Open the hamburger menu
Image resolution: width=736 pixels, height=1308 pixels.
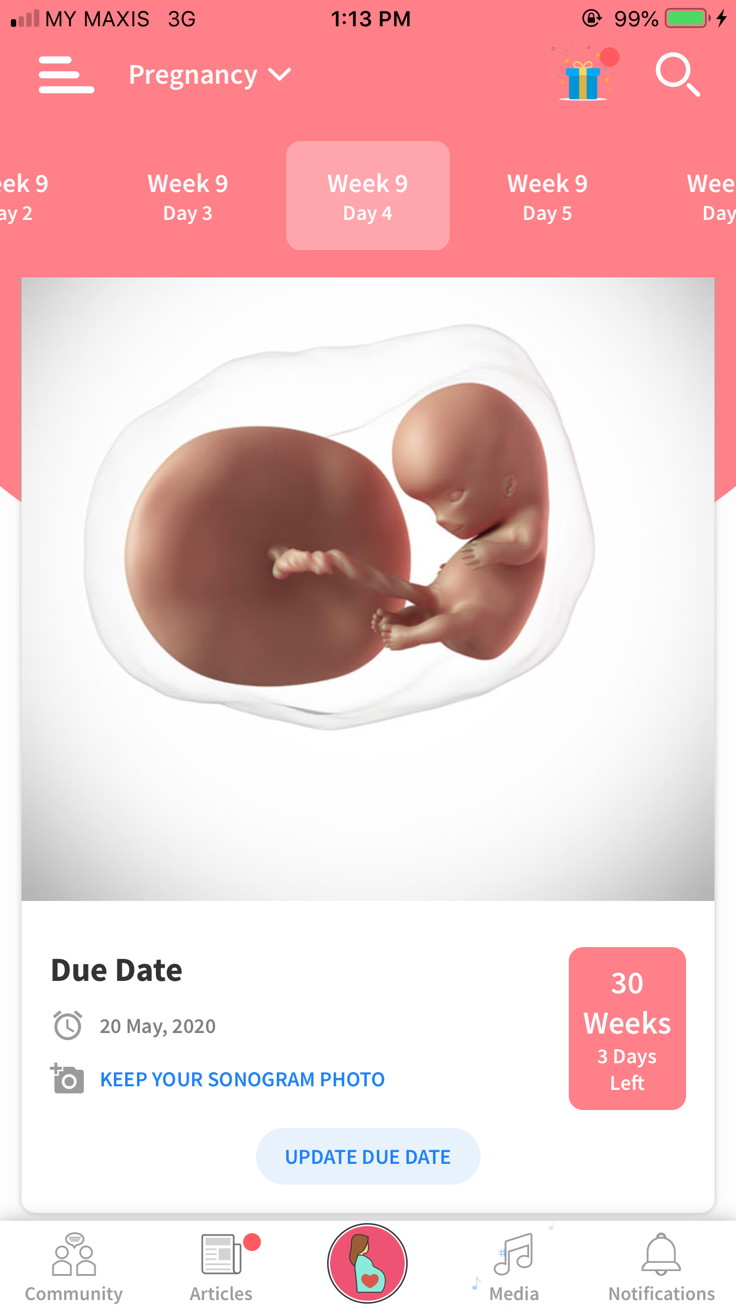click(x=66, y=75)
